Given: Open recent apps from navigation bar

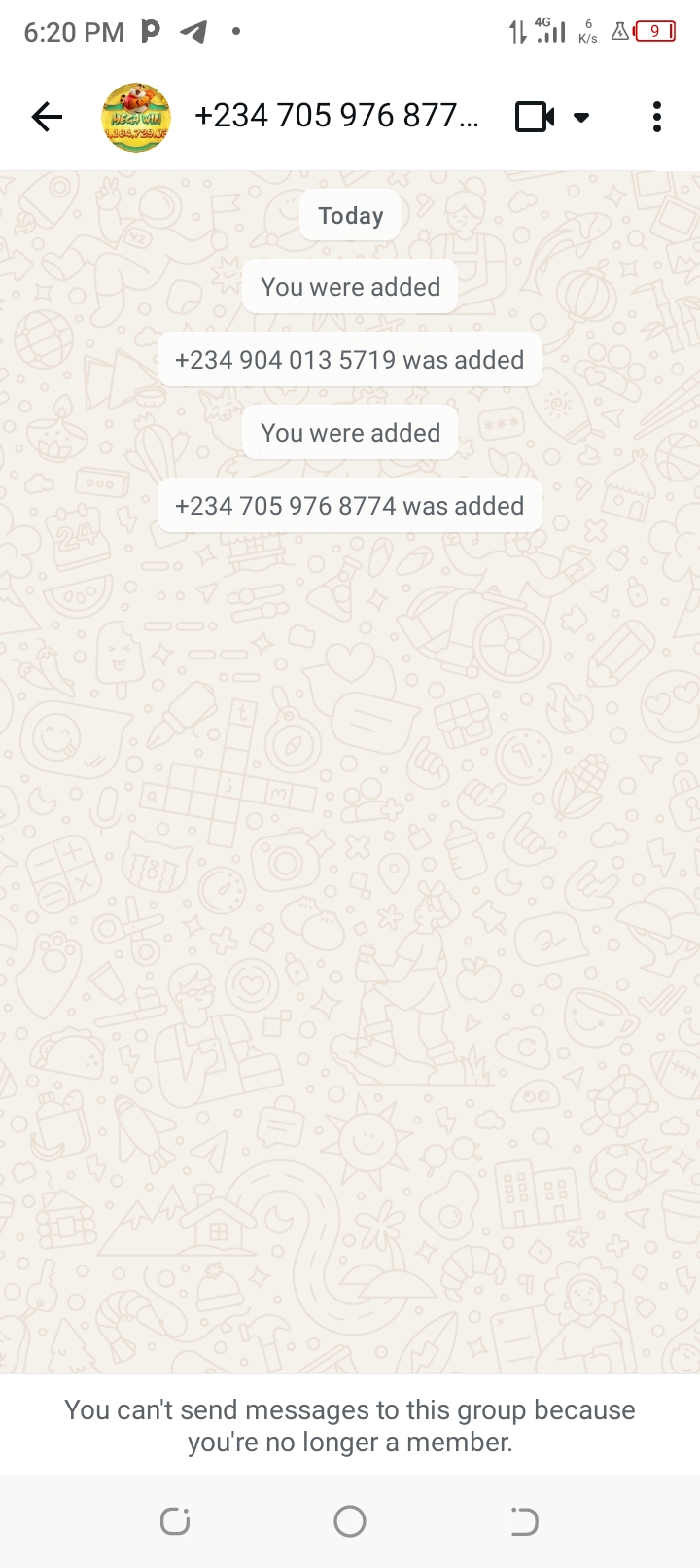Looking at the screenshot, I should 175,1520.
